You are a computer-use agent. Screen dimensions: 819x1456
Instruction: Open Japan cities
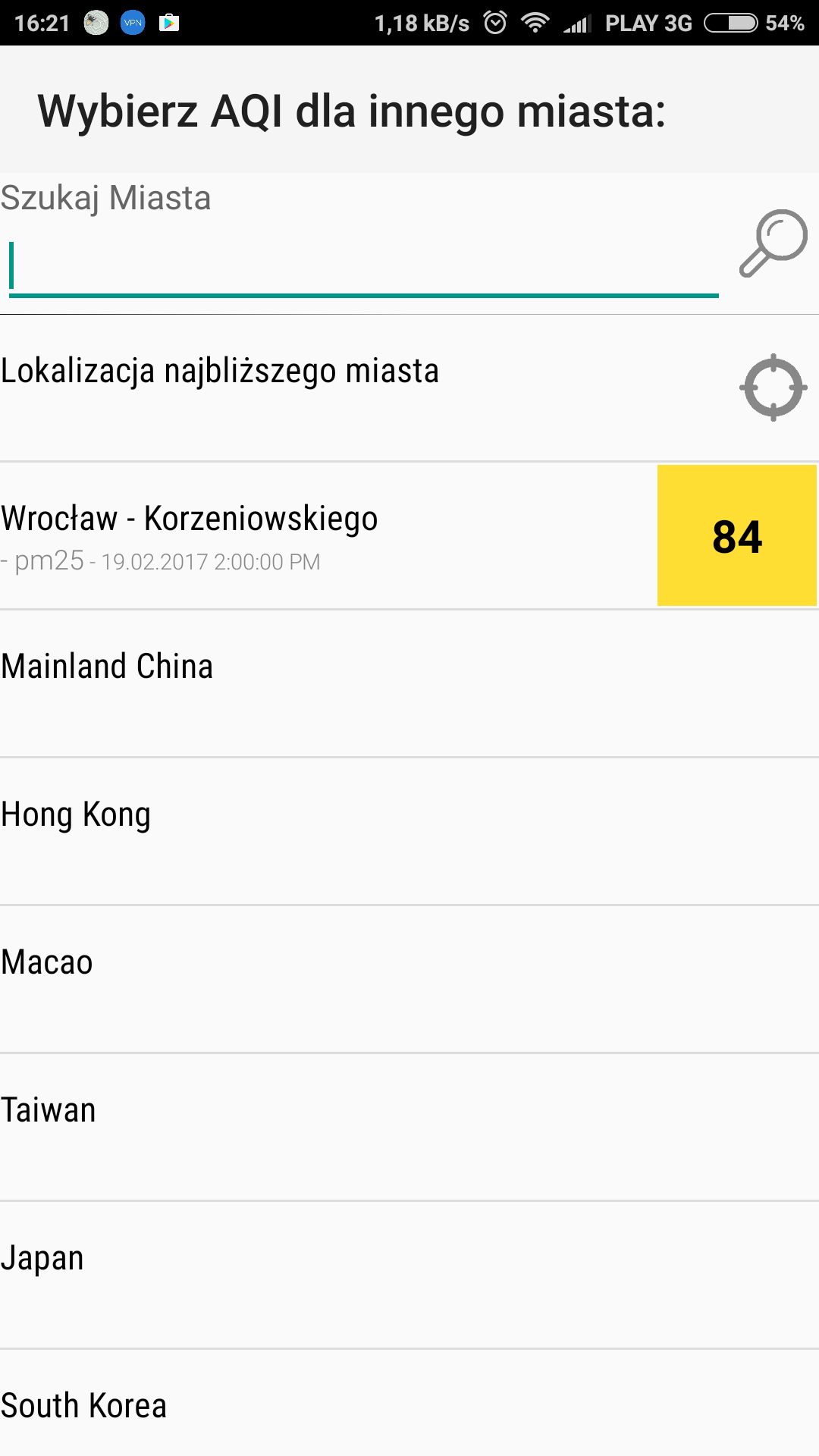point(409,1275)
